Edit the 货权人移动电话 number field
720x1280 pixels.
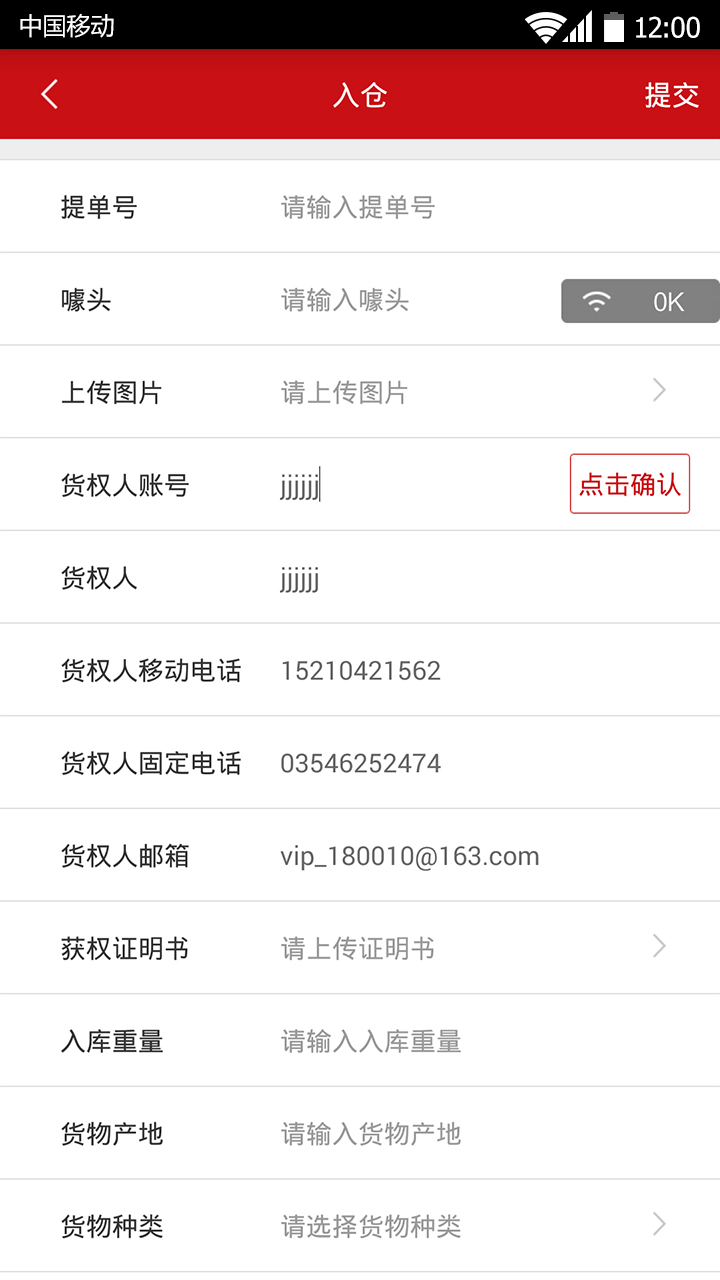(490, 670)
